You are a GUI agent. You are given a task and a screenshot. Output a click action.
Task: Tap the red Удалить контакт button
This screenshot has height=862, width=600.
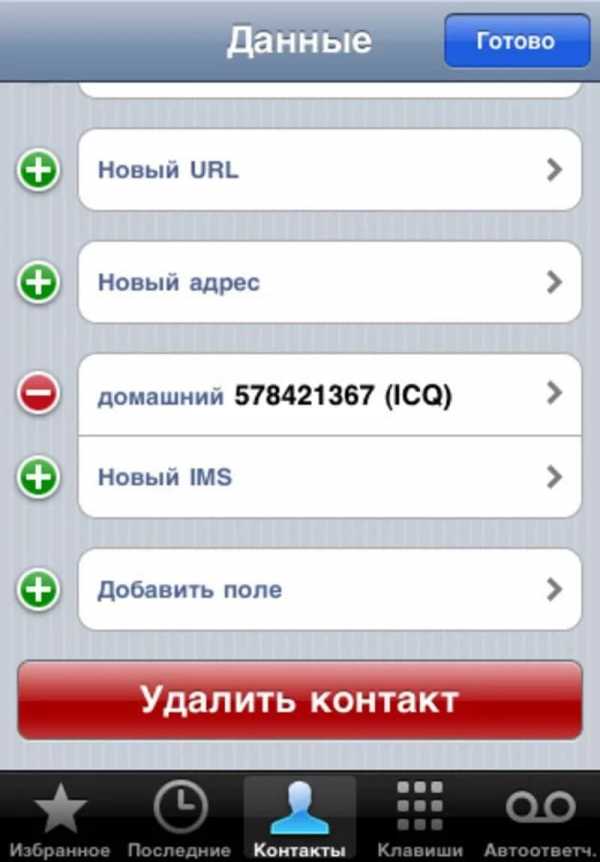click(x=299, y=699)
